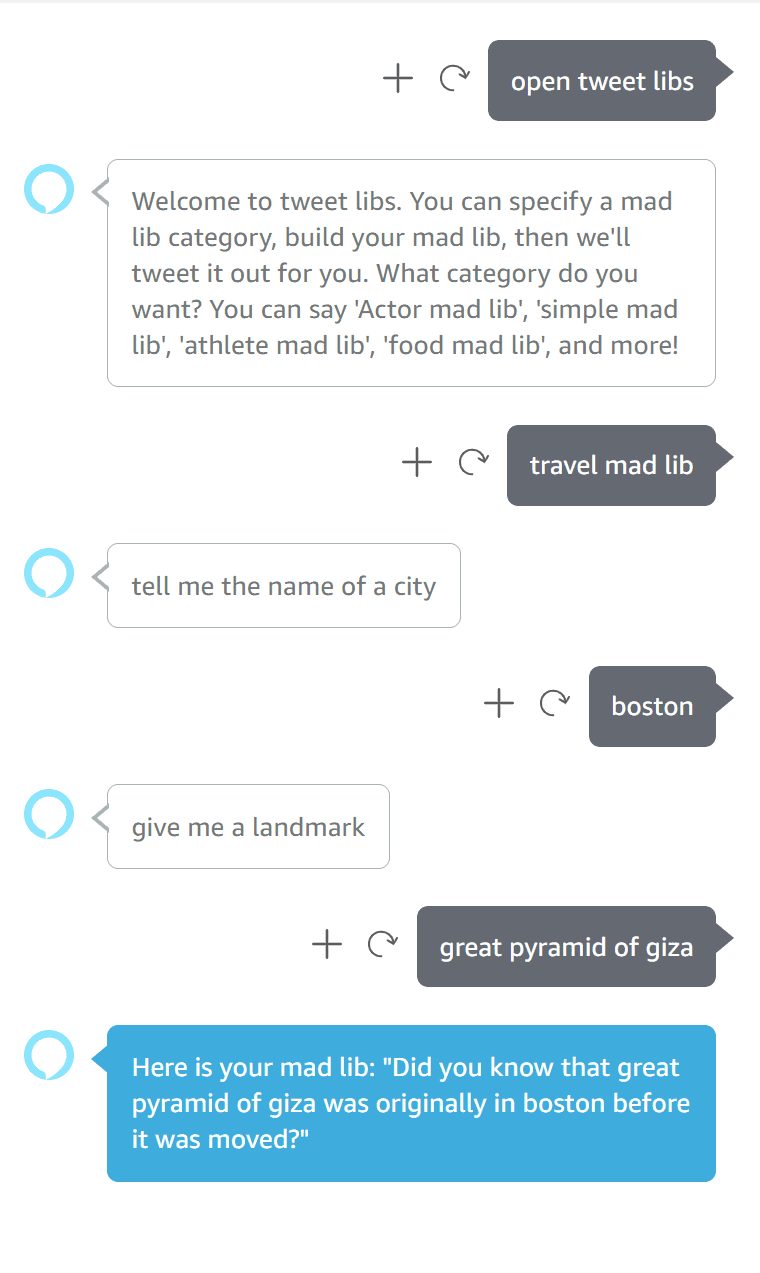Select the 'open tweet libs' message bubble
The width and height of the screenshot is (760, 1273).
tap(601, 81)
